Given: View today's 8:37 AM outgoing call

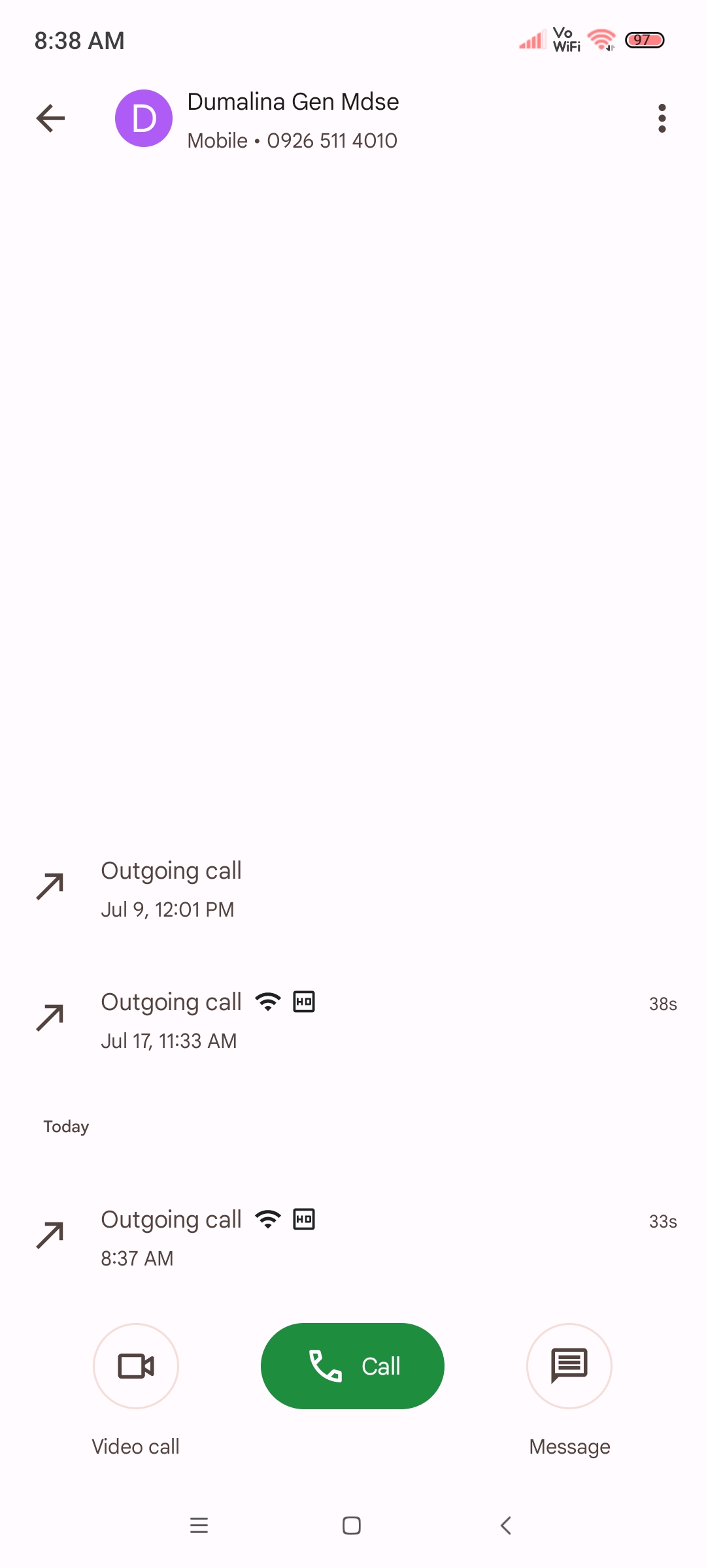Looking at the screenshot, I should [353, 1237].
